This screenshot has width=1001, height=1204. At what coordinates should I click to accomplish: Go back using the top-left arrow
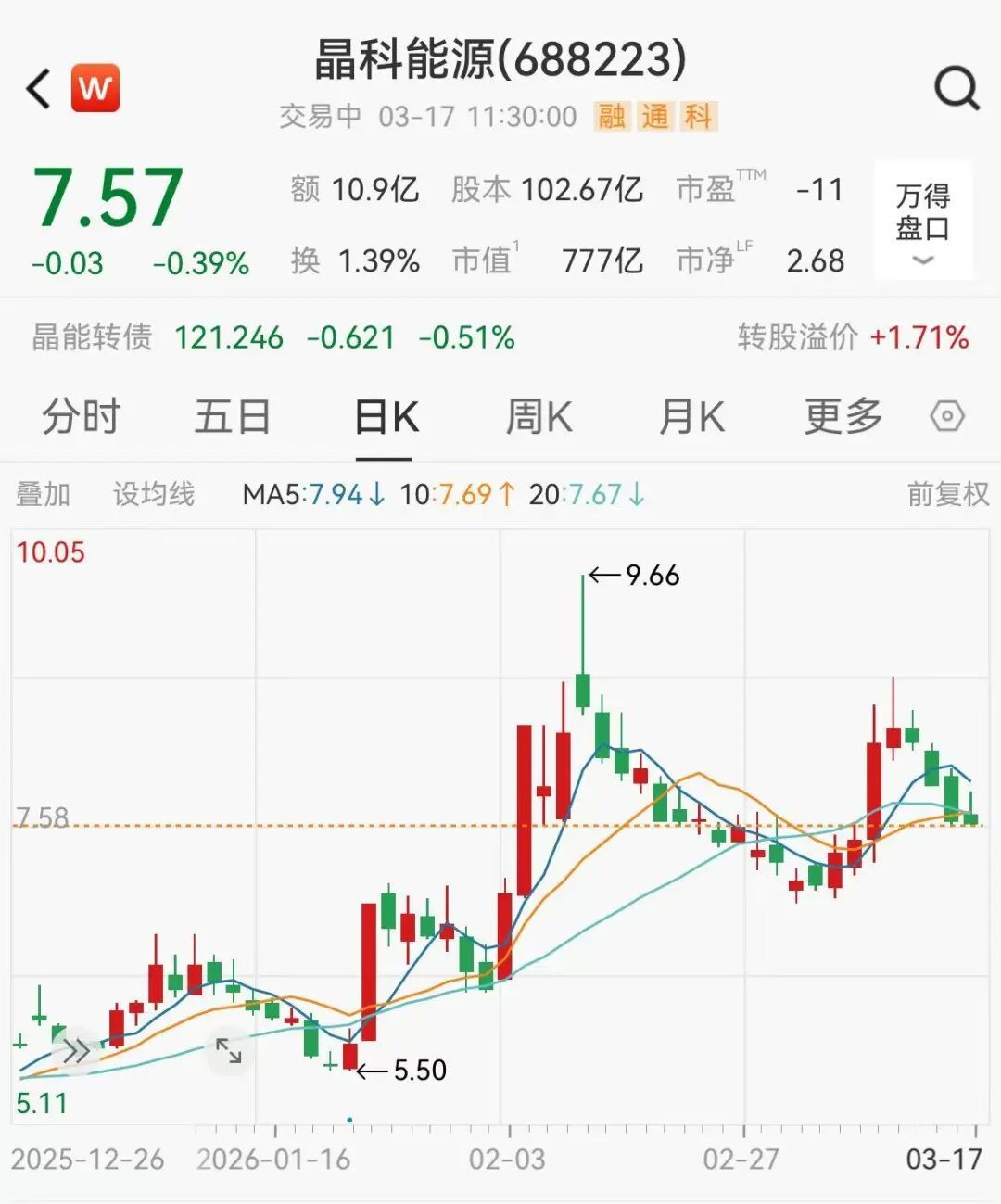(38, 89)
